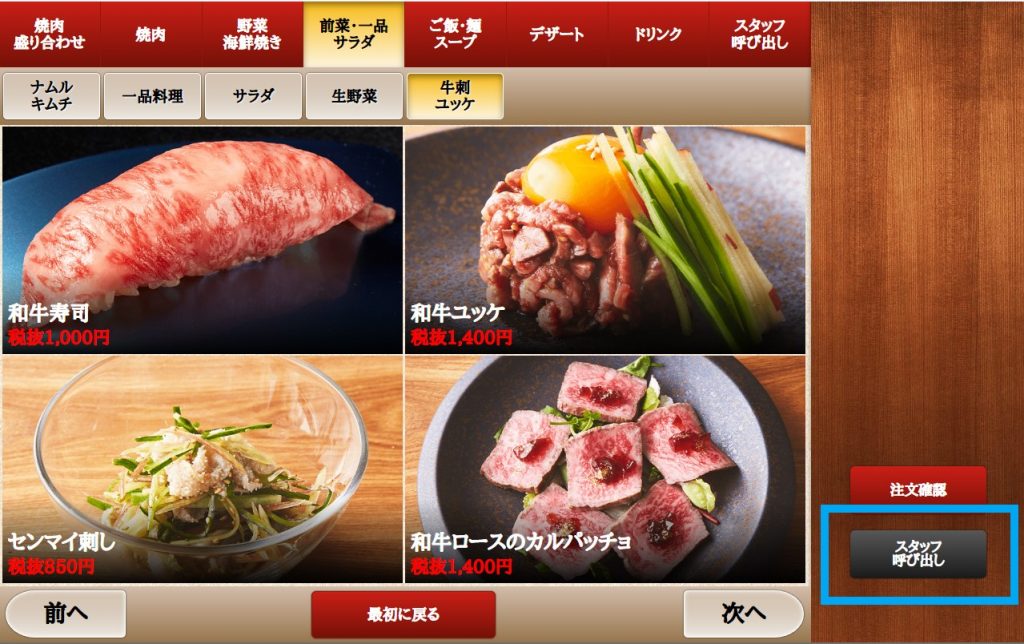
Task: Switch to the サラダ subcategory
Action: pos(253,96)
